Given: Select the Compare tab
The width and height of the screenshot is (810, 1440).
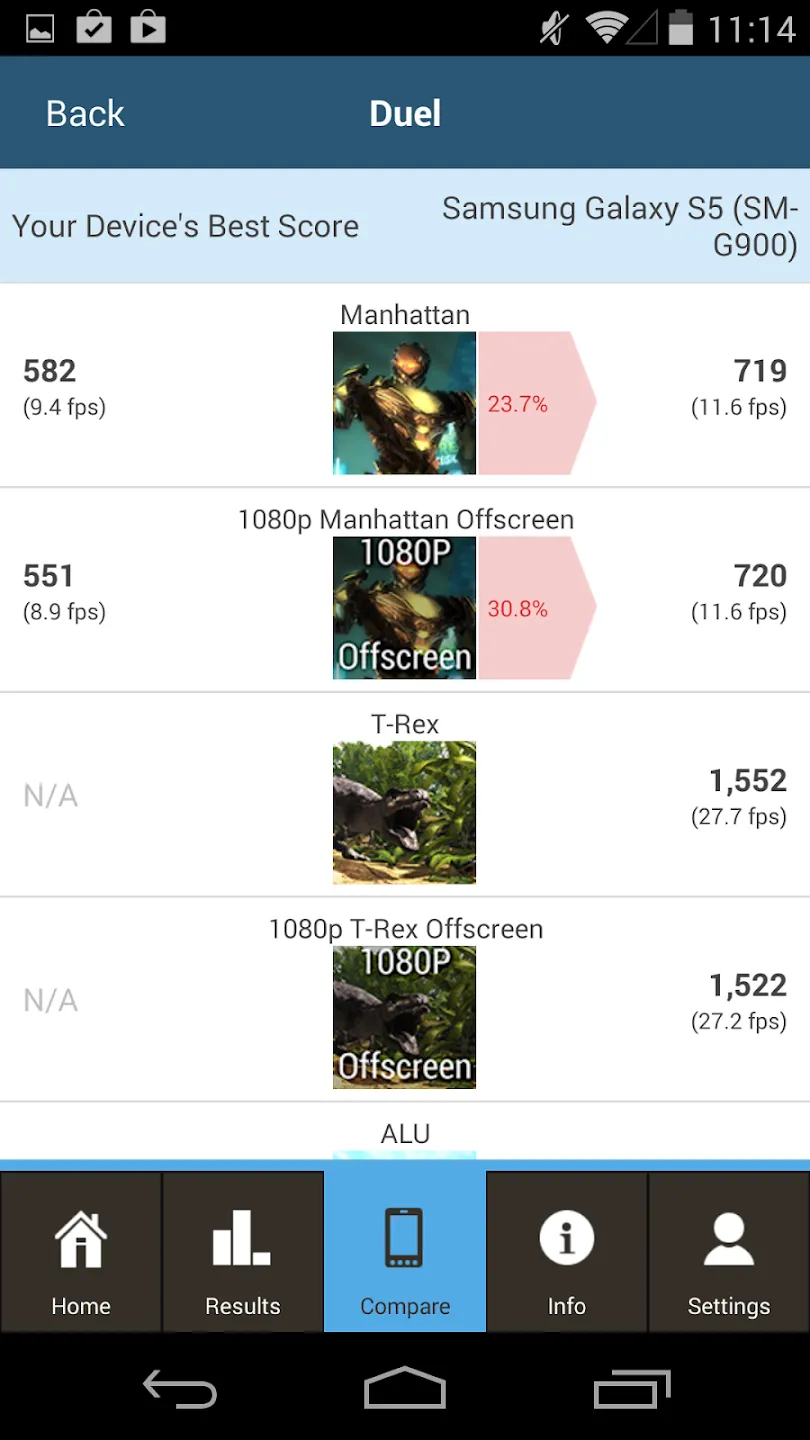Looking at the screenshot, I should click(405, 1252).
